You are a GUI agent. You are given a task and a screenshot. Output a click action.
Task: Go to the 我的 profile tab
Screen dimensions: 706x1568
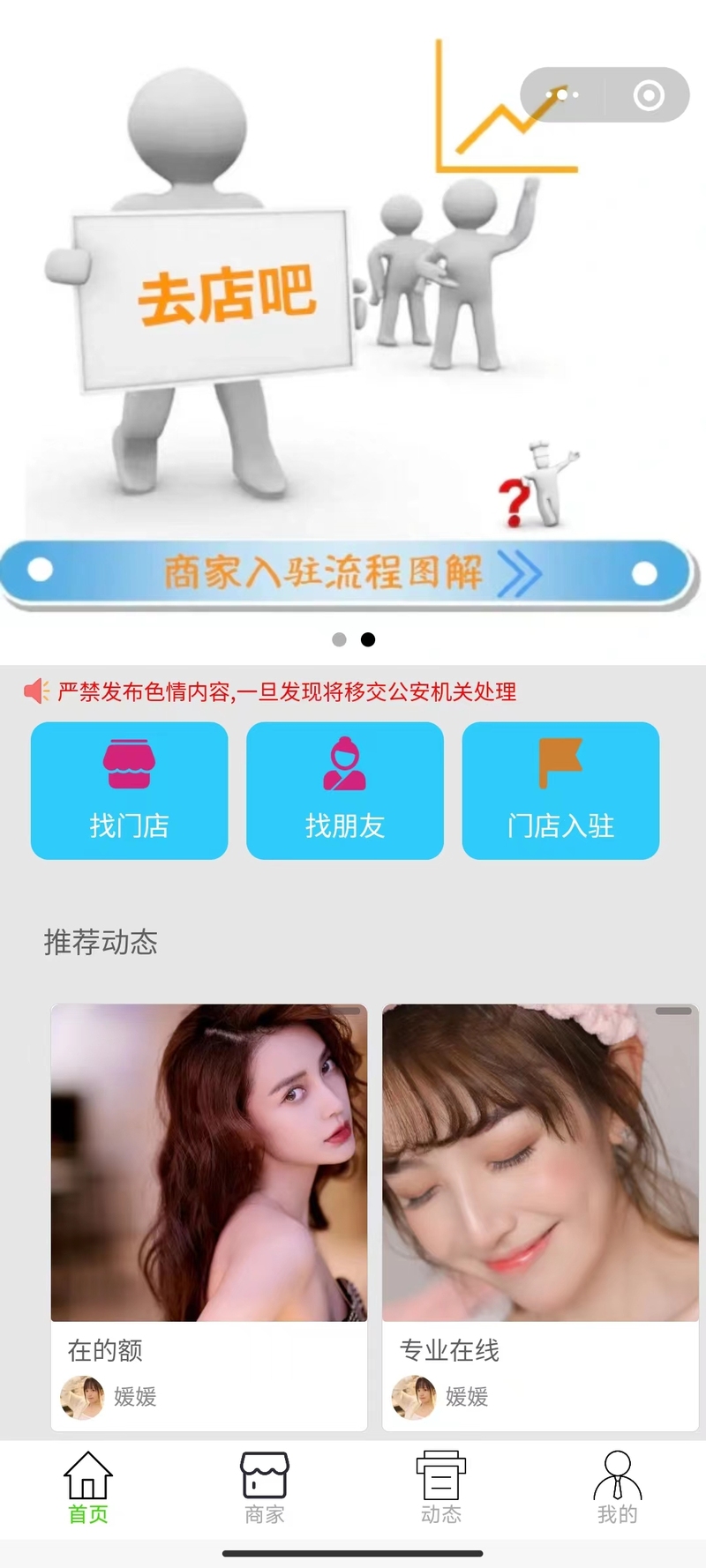coord(618,1489)
